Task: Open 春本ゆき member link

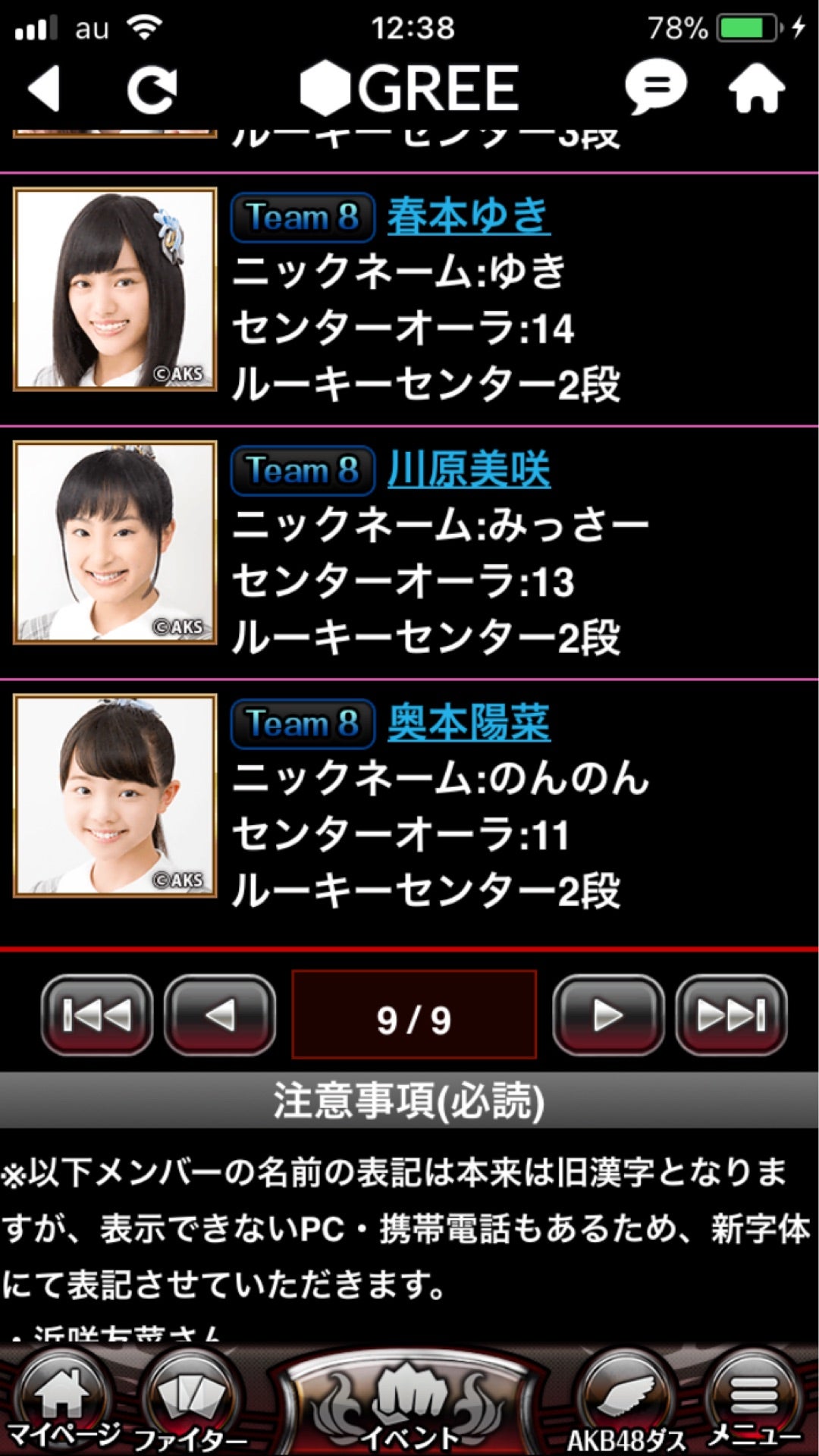Action: point(469,216)
